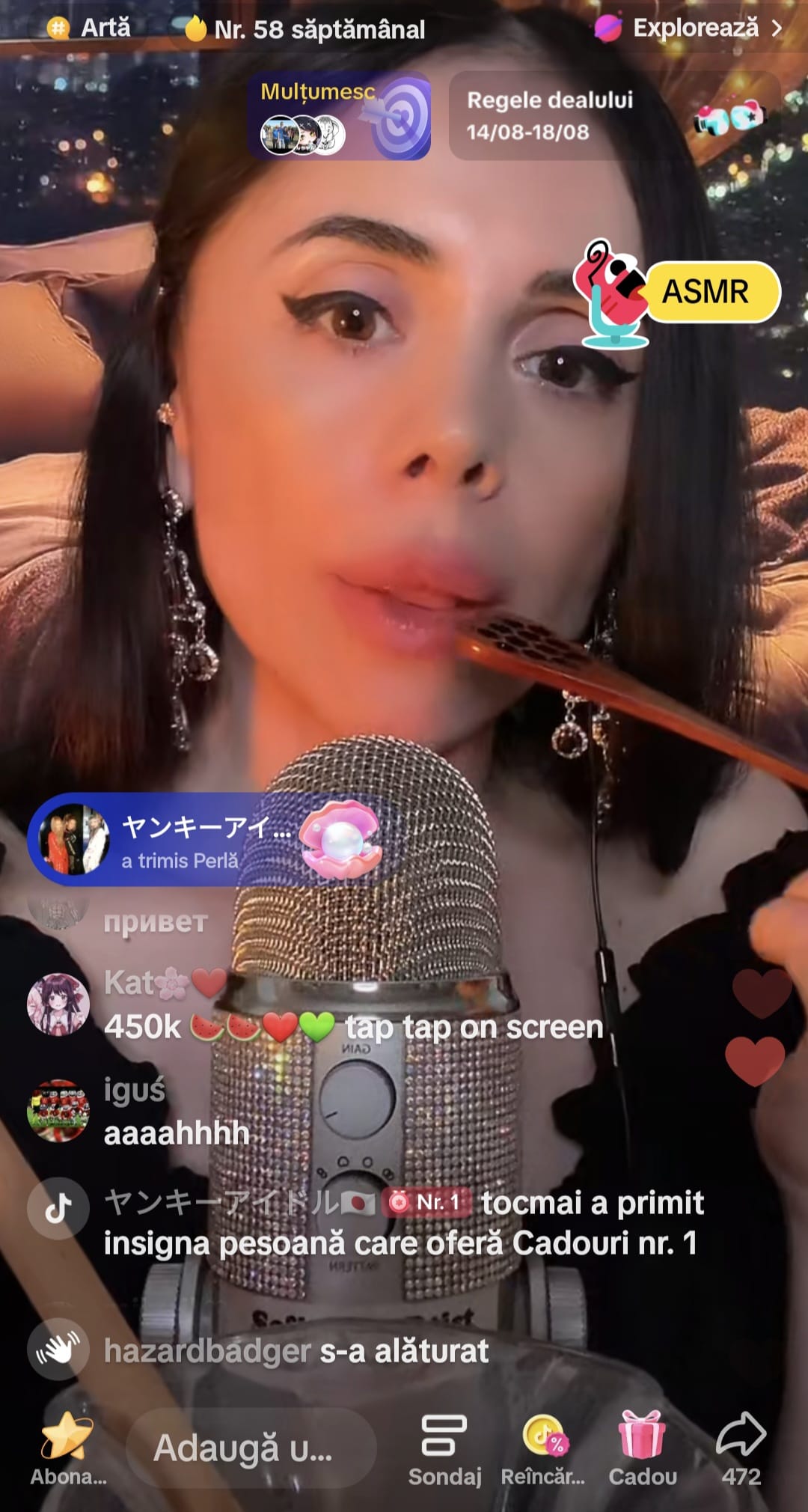Open the Mulțumesc goal widget
Image resolution: width=808 pixels, height=1512 pixels.
tap(339, 116)
